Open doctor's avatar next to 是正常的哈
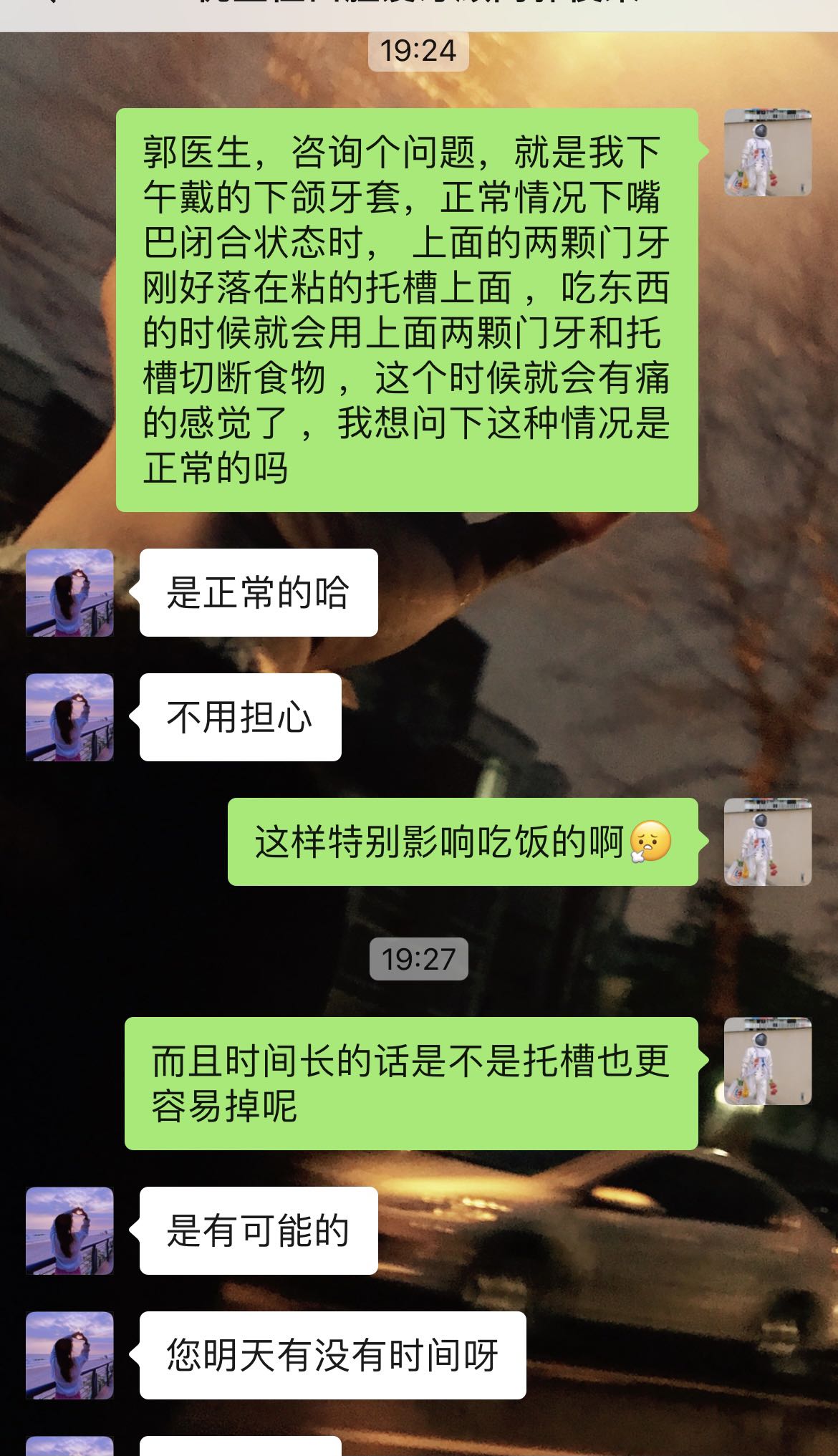Viewport: 838px width, 1456px height. click(x=69, y=592)
